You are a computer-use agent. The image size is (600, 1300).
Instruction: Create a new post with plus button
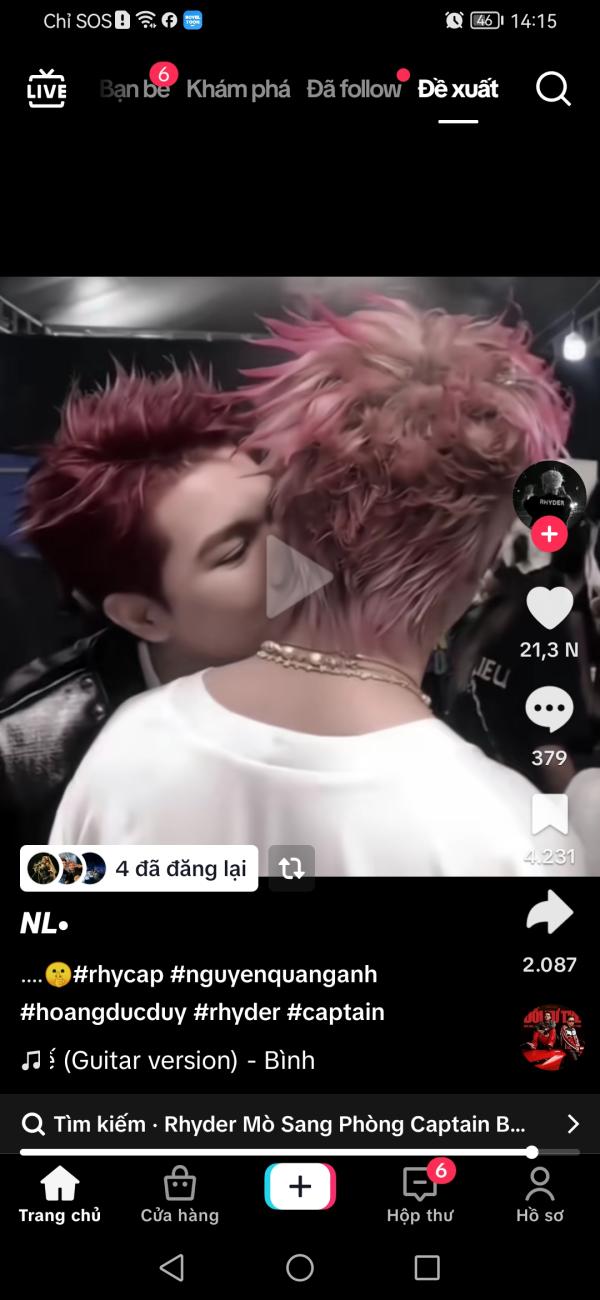(300, 1187)
